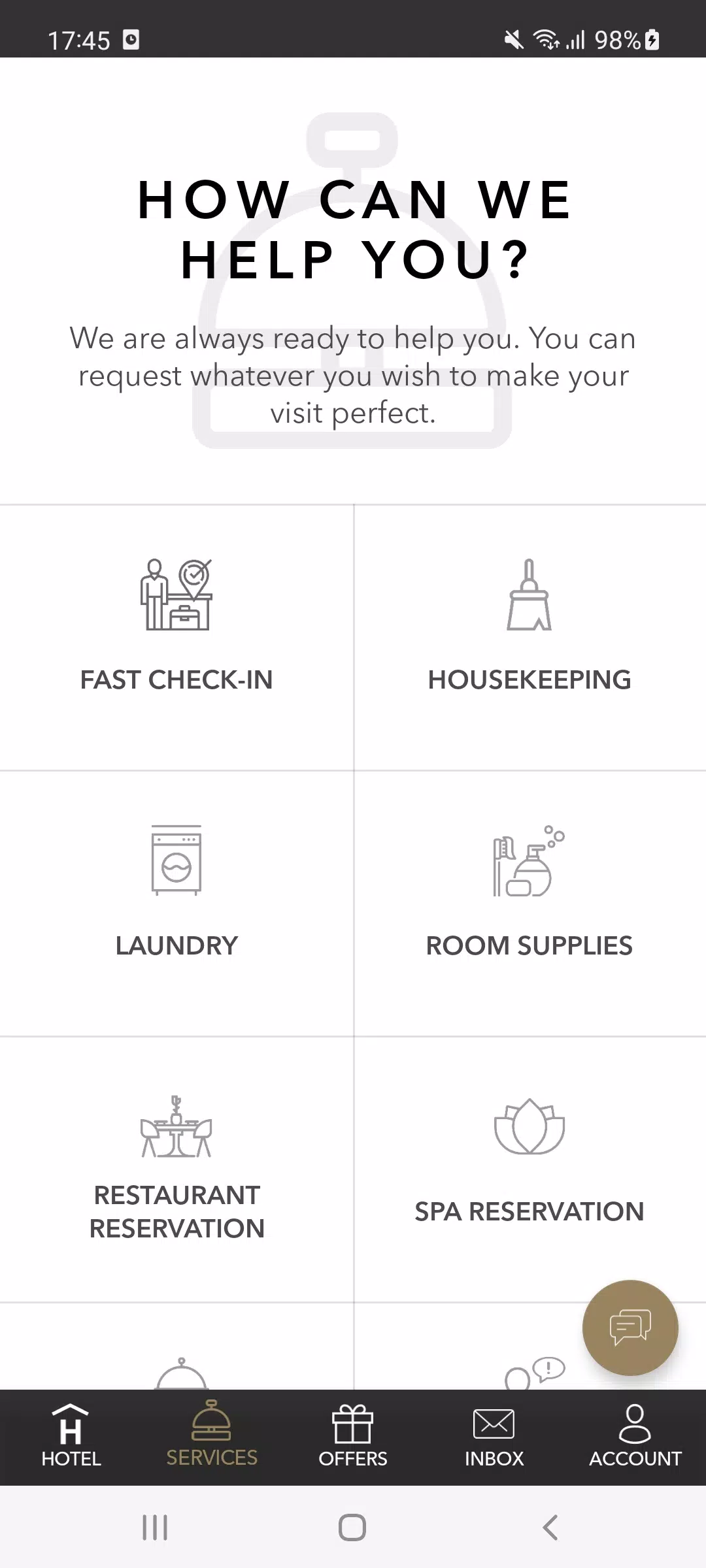This screenshot has height=1568, width=706.
Task: Switch to the Hotel tab
Action: tap(71, 1436)
